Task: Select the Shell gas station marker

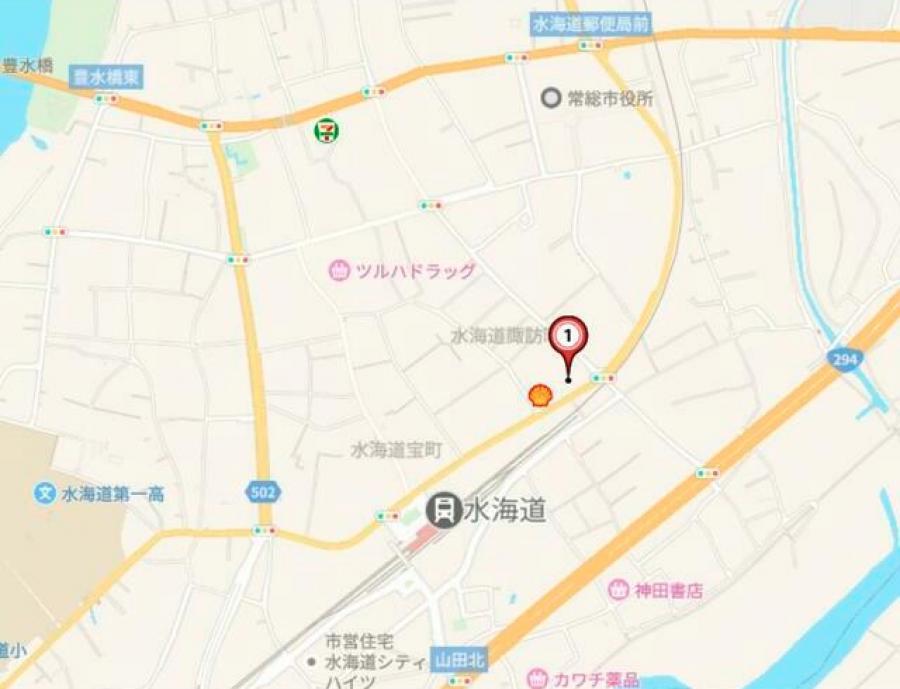Action: pos(539,396)
